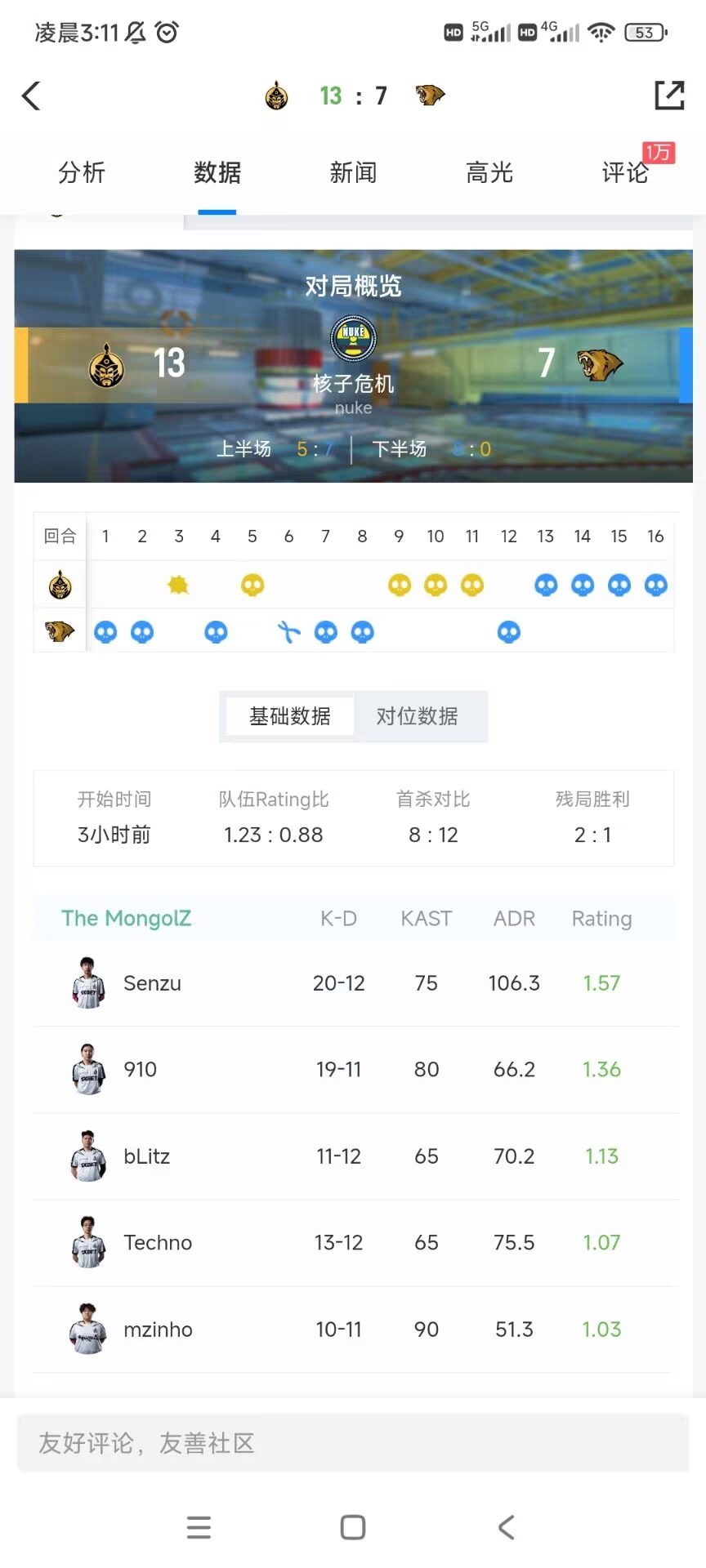Go back using the top-left arrow
The width and height of the screenshot is (706, 1568).
pyautogui.click(x=31, y=96)
